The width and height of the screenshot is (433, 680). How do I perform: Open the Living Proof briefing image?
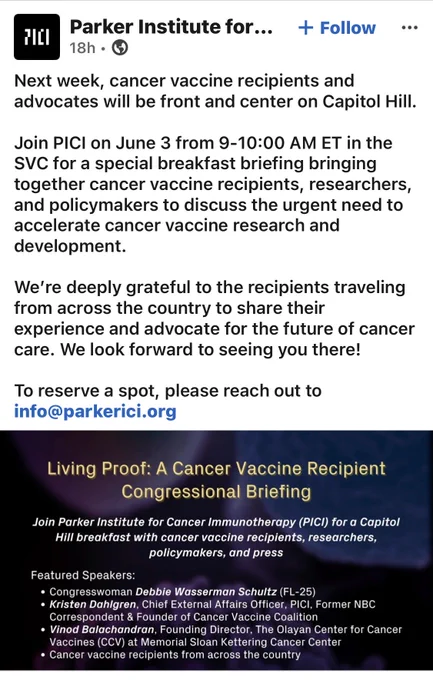216,550
